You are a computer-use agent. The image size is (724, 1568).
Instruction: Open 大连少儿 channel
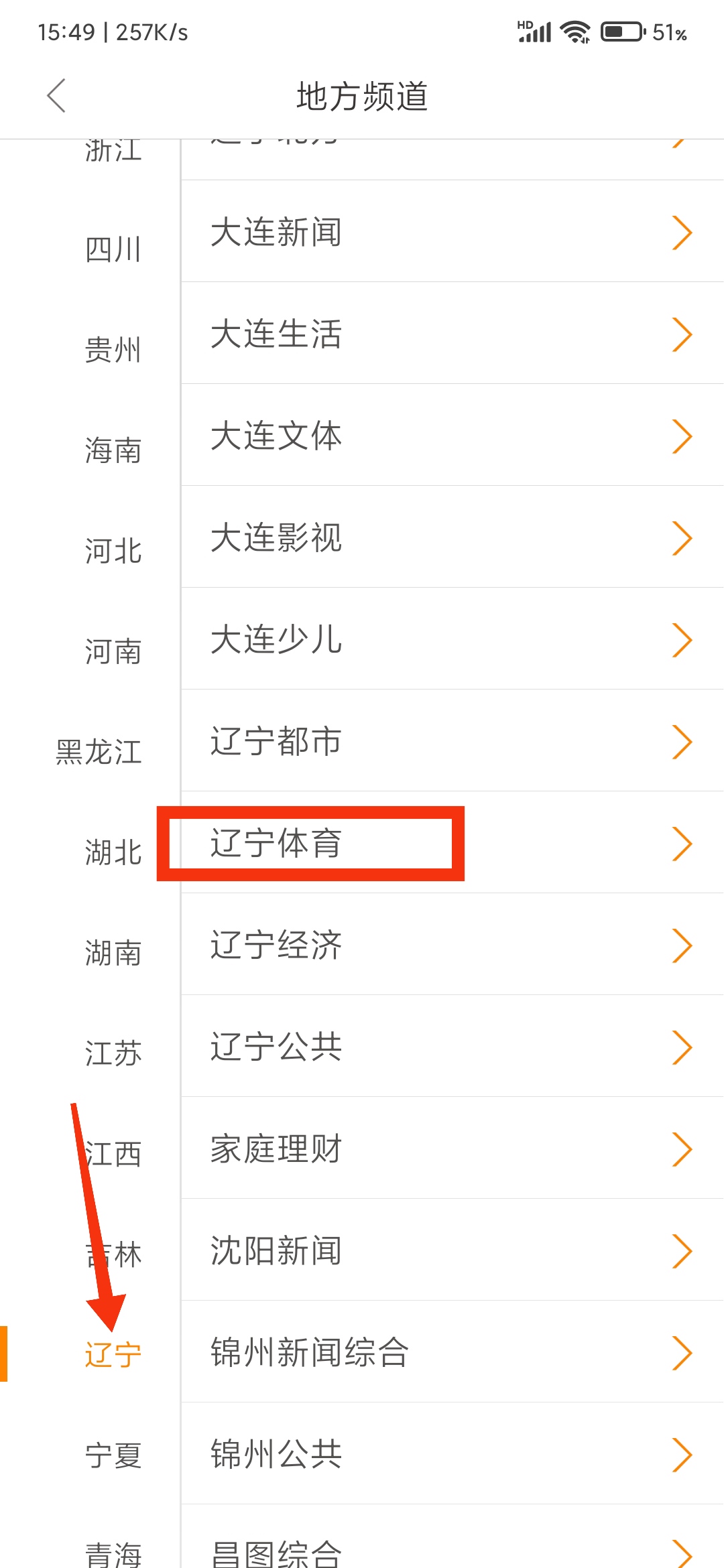452,639
